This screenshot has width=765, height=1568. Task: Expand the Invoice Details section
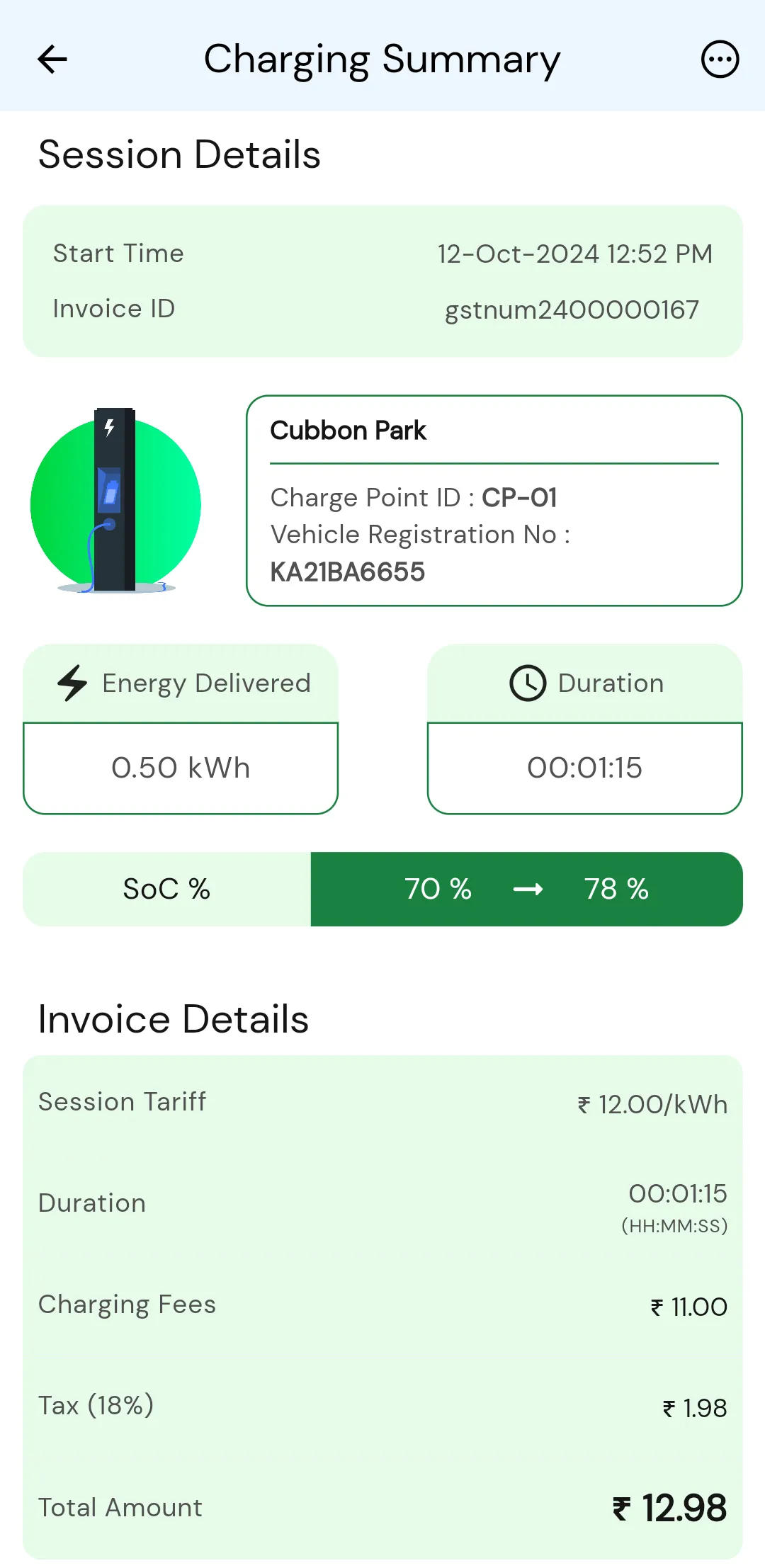[173, 1018]
